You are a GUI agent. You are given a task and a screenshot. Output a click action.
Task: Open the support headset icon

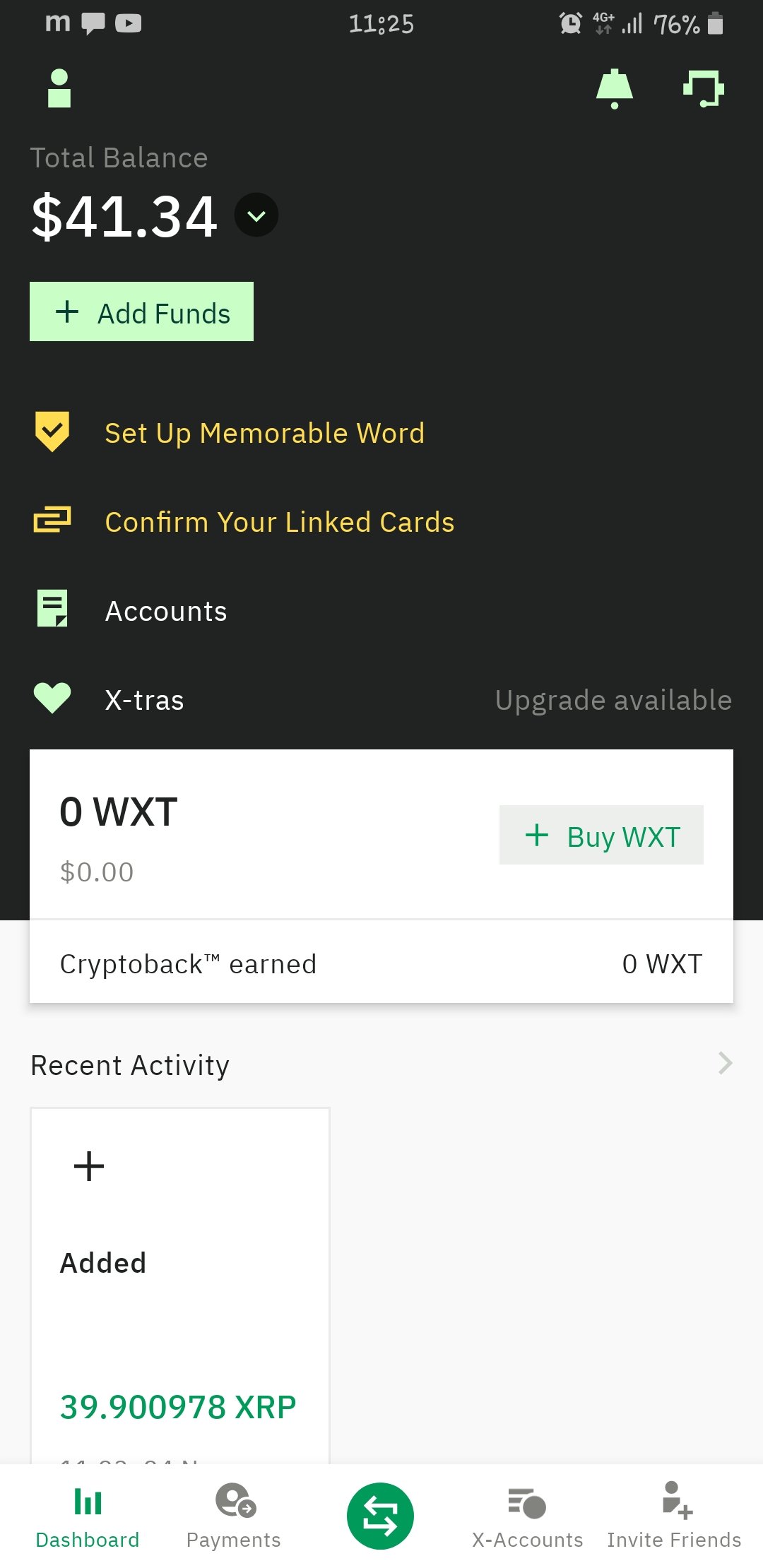coord(704,89)
